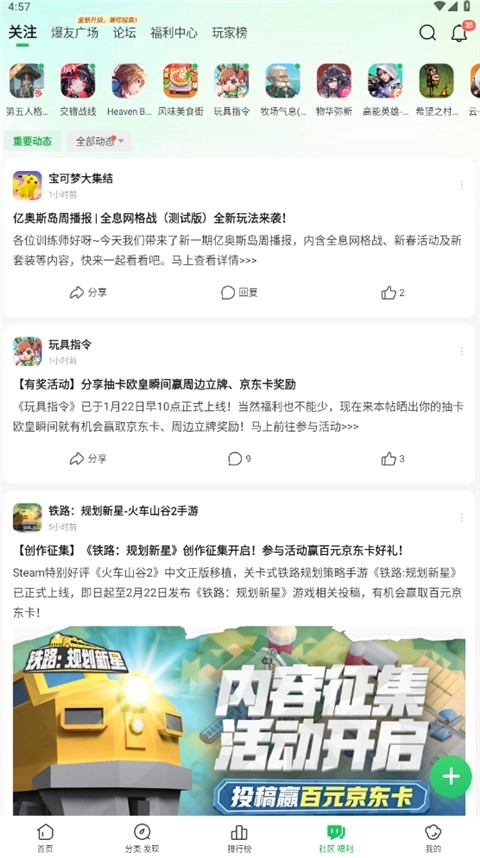Open the 福利中心 tab
This screenshot has height=858, width=480.
pos(174,33)
